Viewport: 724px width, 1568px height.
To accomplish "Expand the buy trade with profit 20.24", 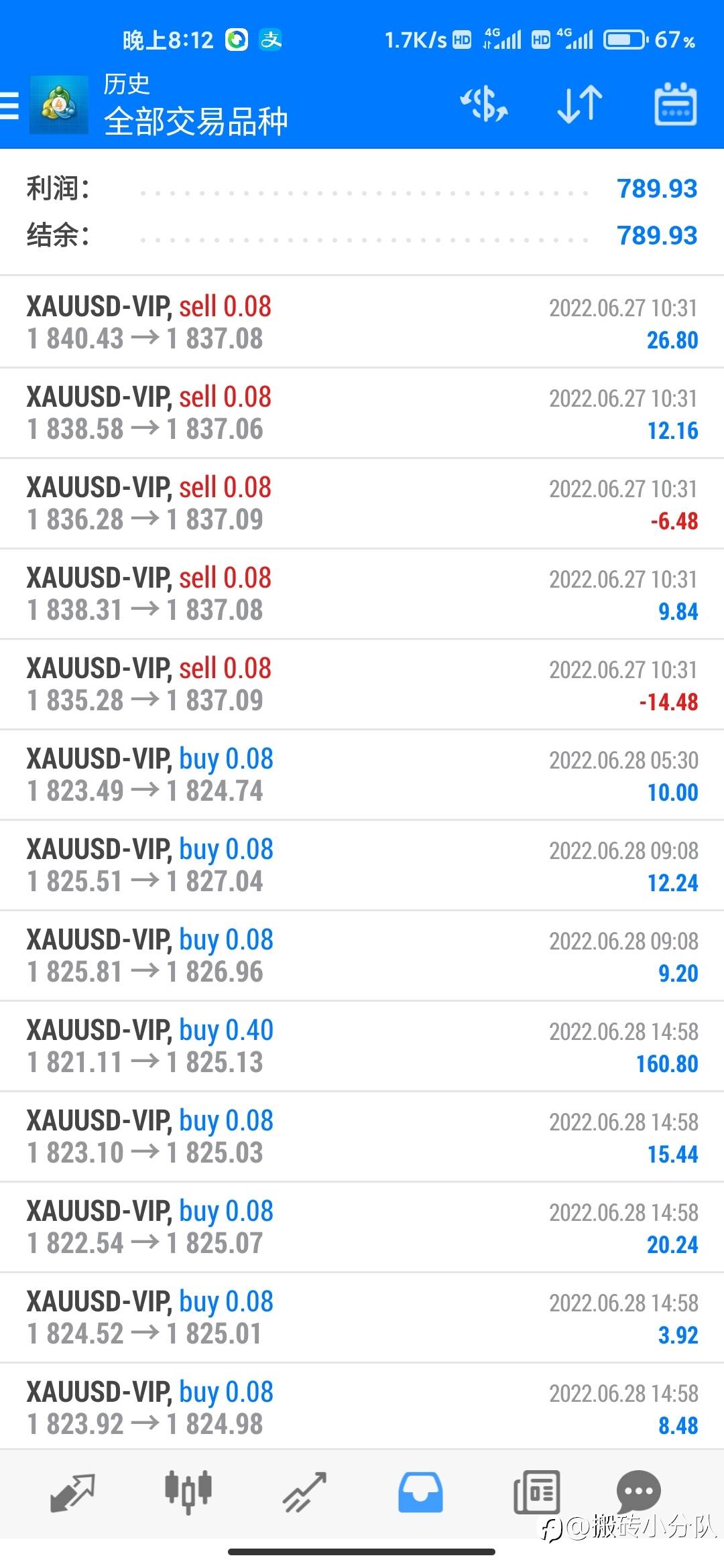I will [362, 1226].
